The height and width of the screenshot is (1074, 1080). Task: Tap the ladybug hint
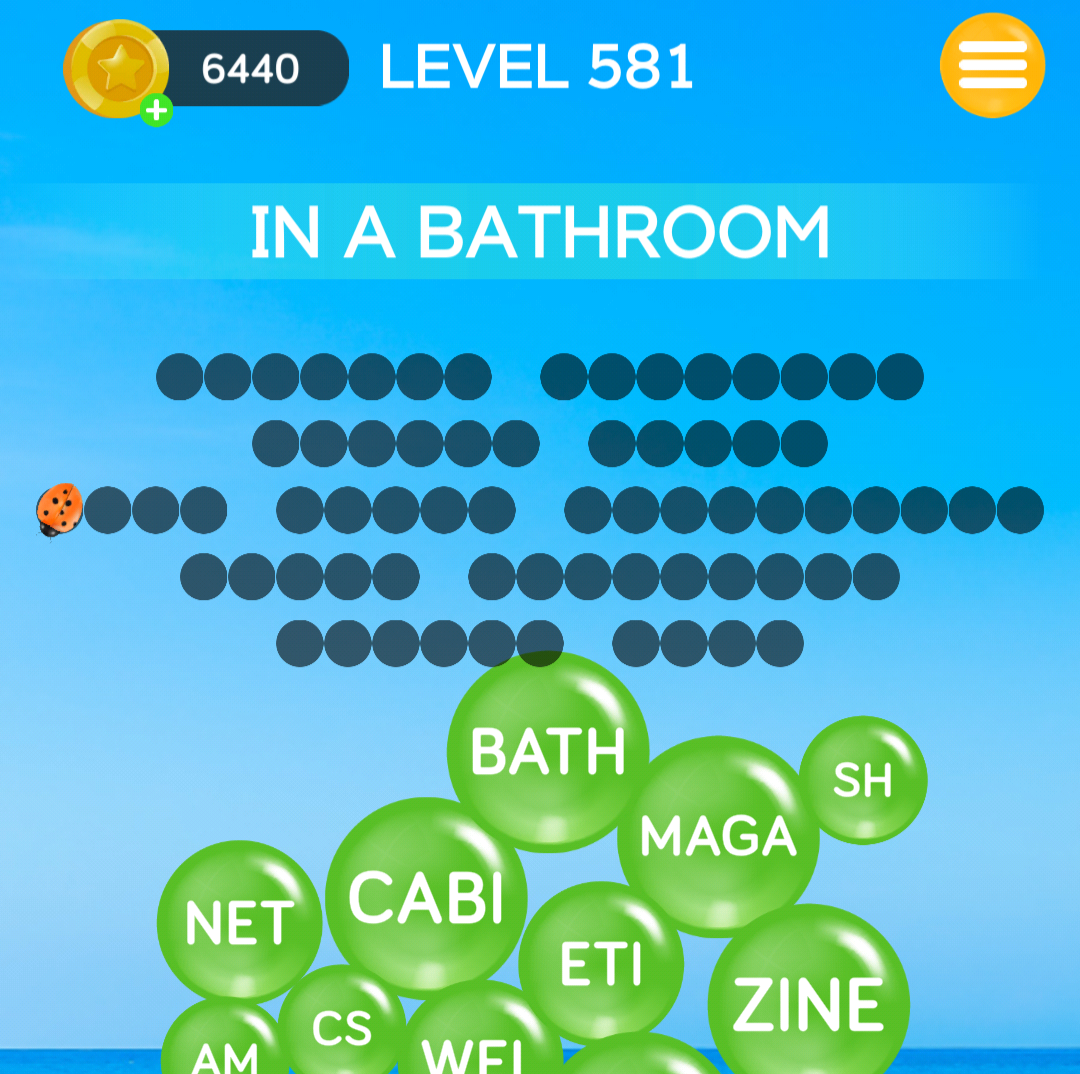tap(59, 509)
